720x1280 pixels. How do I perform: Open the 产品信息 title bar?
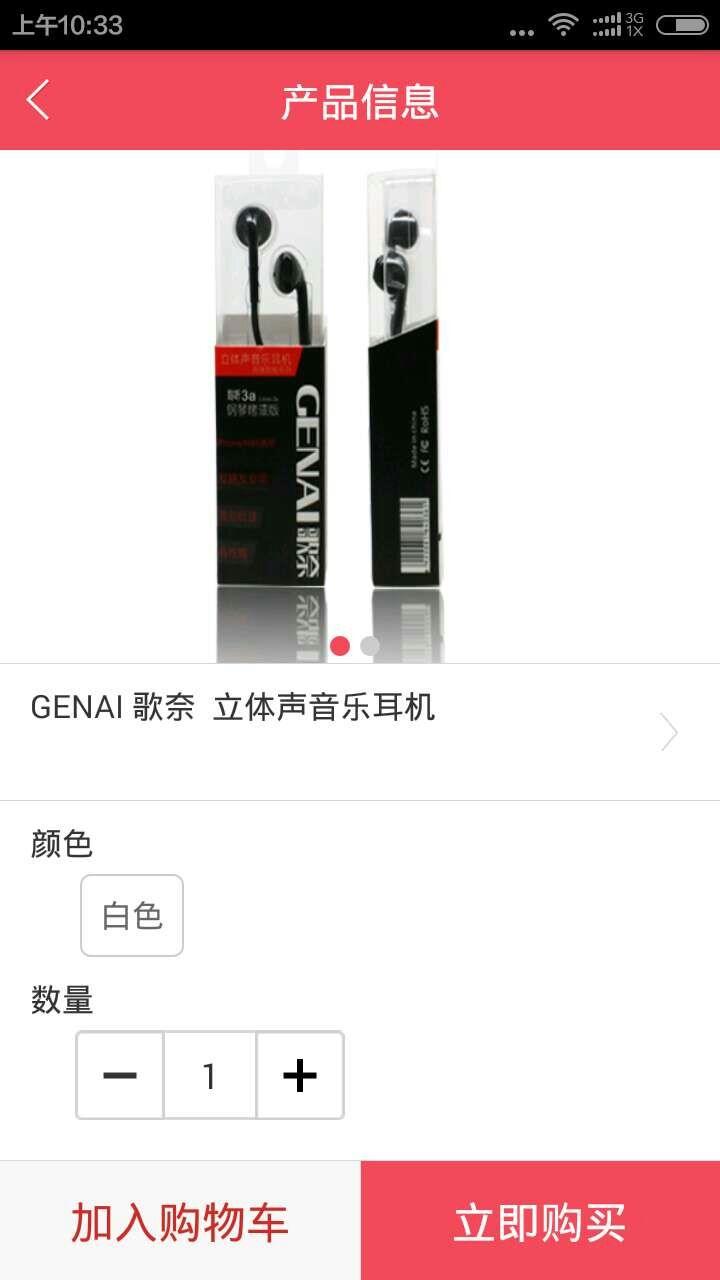pos(360,101)
